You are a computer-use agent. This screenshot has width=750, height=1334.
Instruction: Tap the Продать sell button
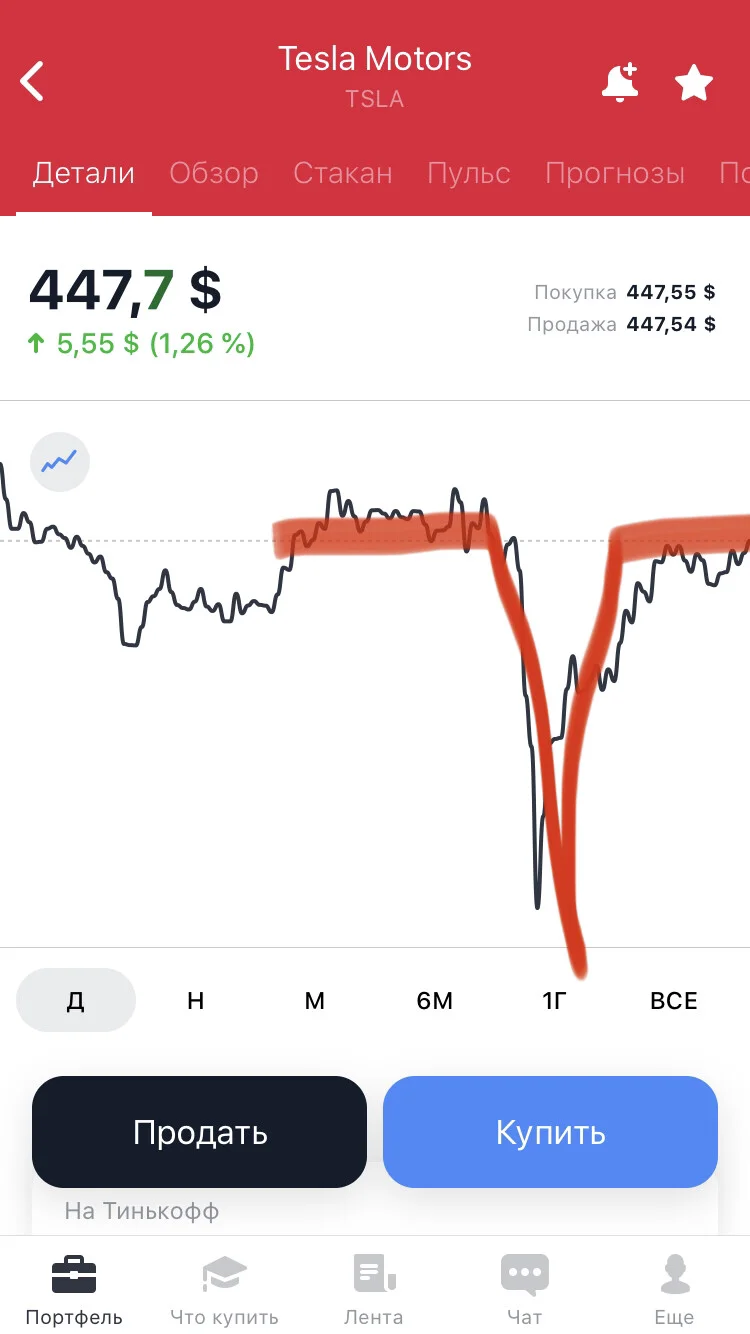coord(200,1132)
